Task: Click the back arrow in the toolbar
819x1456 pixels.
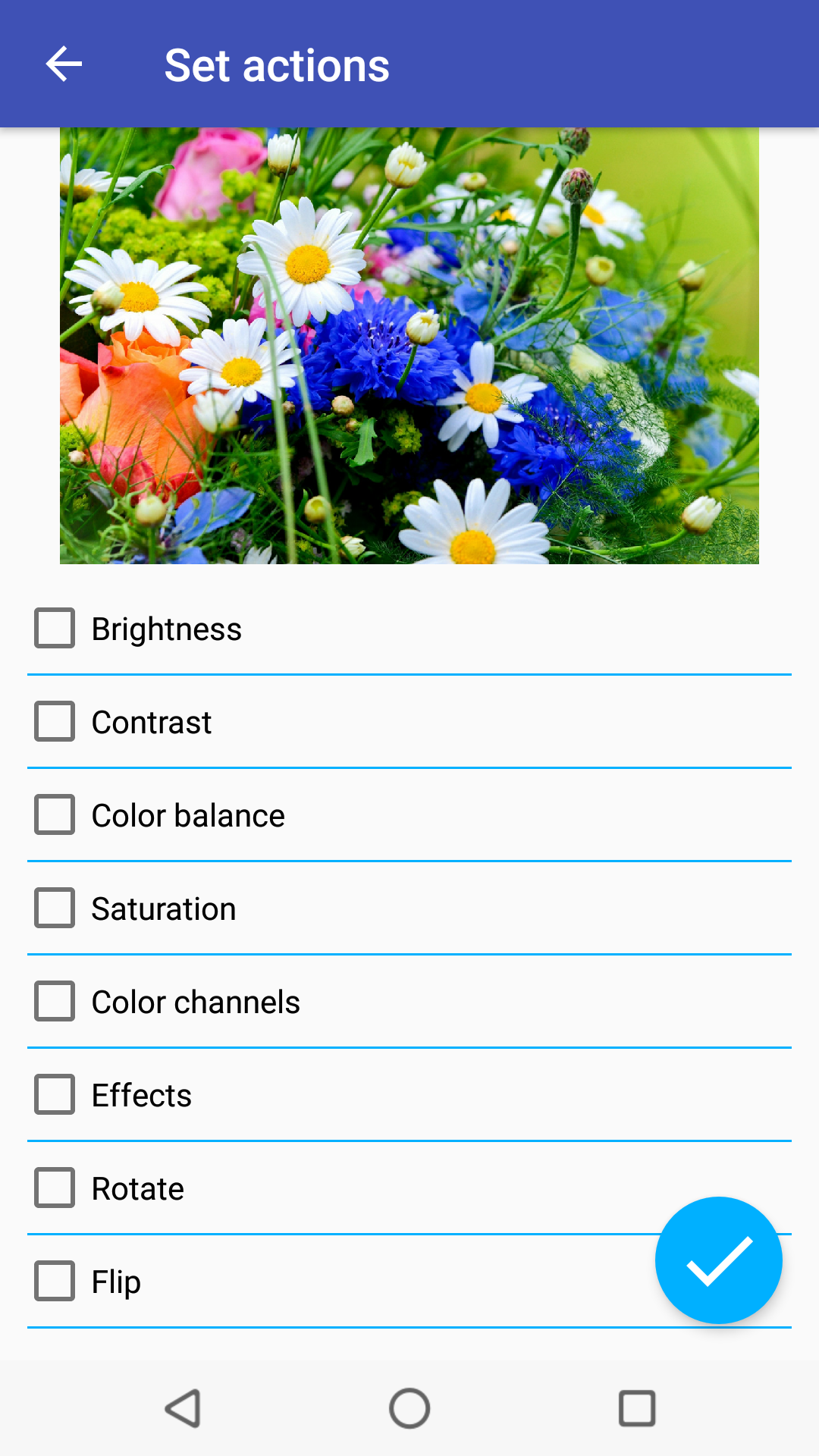Action: coord(63,64)
